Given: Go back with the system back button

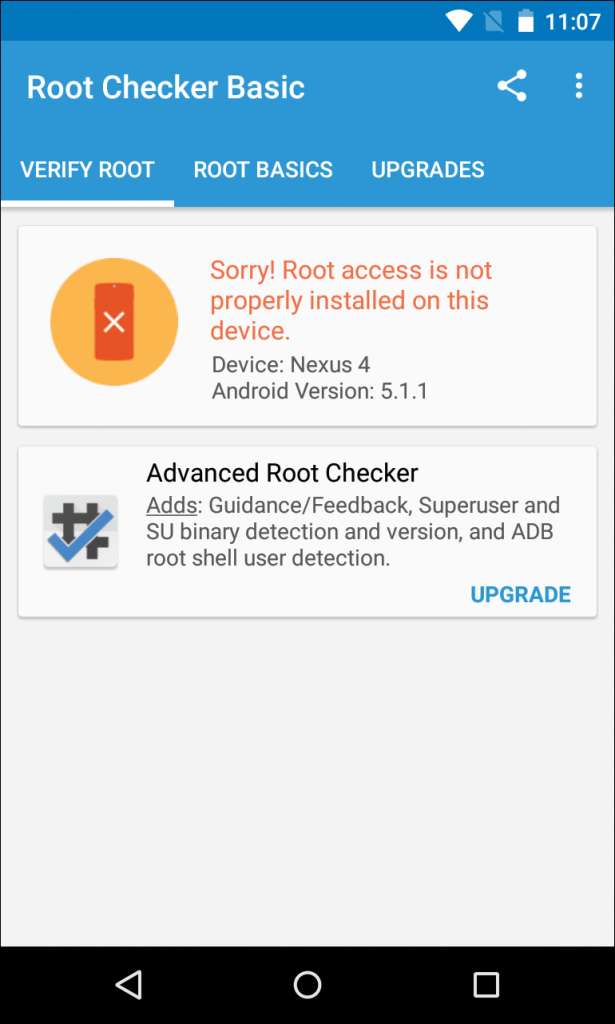Looking at the screenshot, I should pyautogui.click(x=128, y=985).
